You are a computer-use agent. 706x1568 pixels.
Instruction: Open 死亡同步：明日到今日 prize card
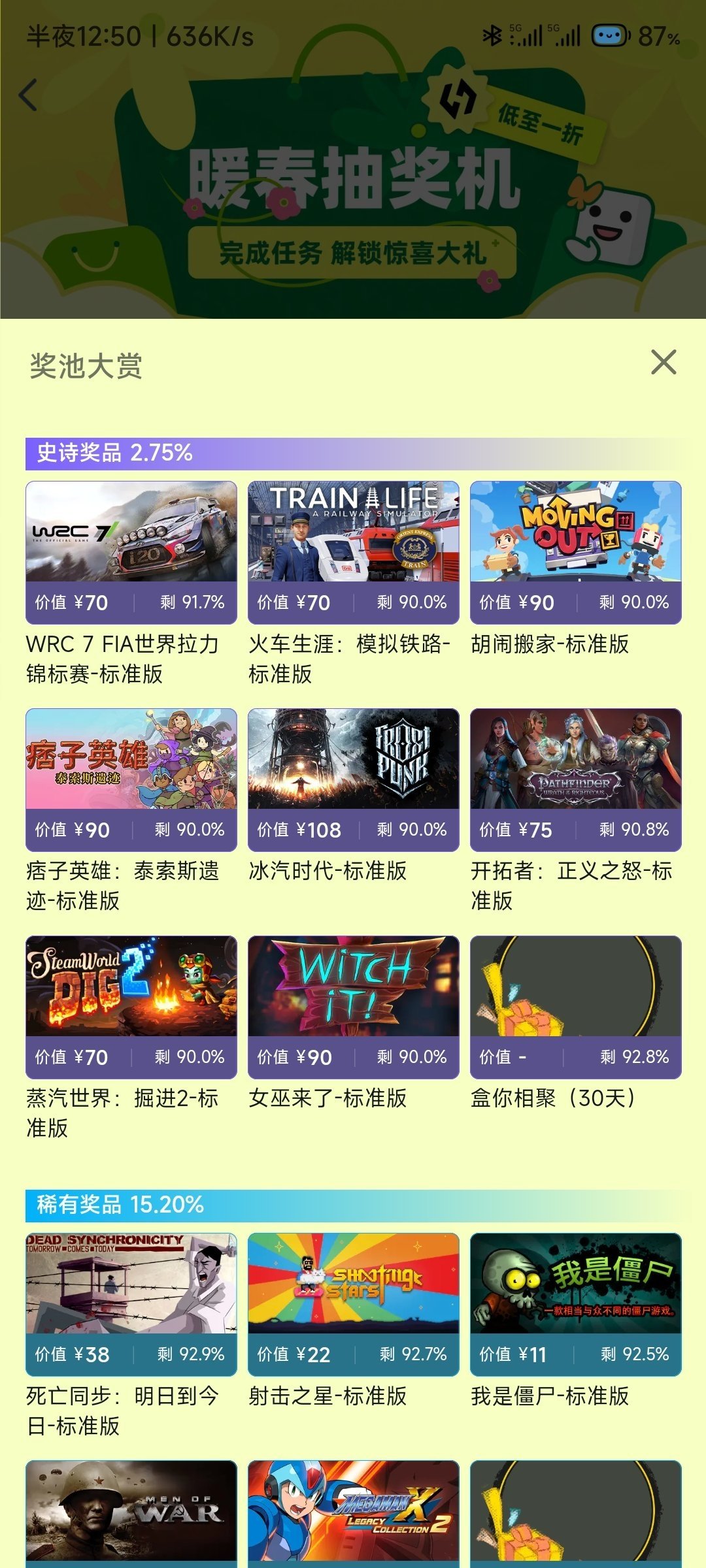point(131,1304)
